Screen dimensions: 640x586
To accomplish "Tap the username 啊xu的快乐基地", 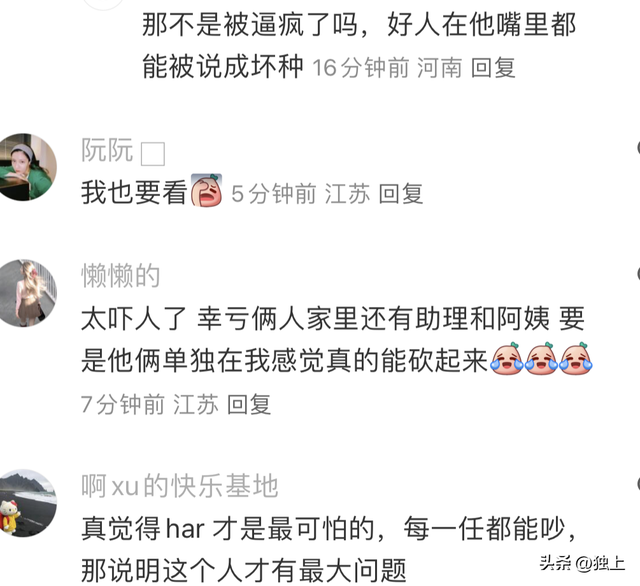I will point(179,487).
